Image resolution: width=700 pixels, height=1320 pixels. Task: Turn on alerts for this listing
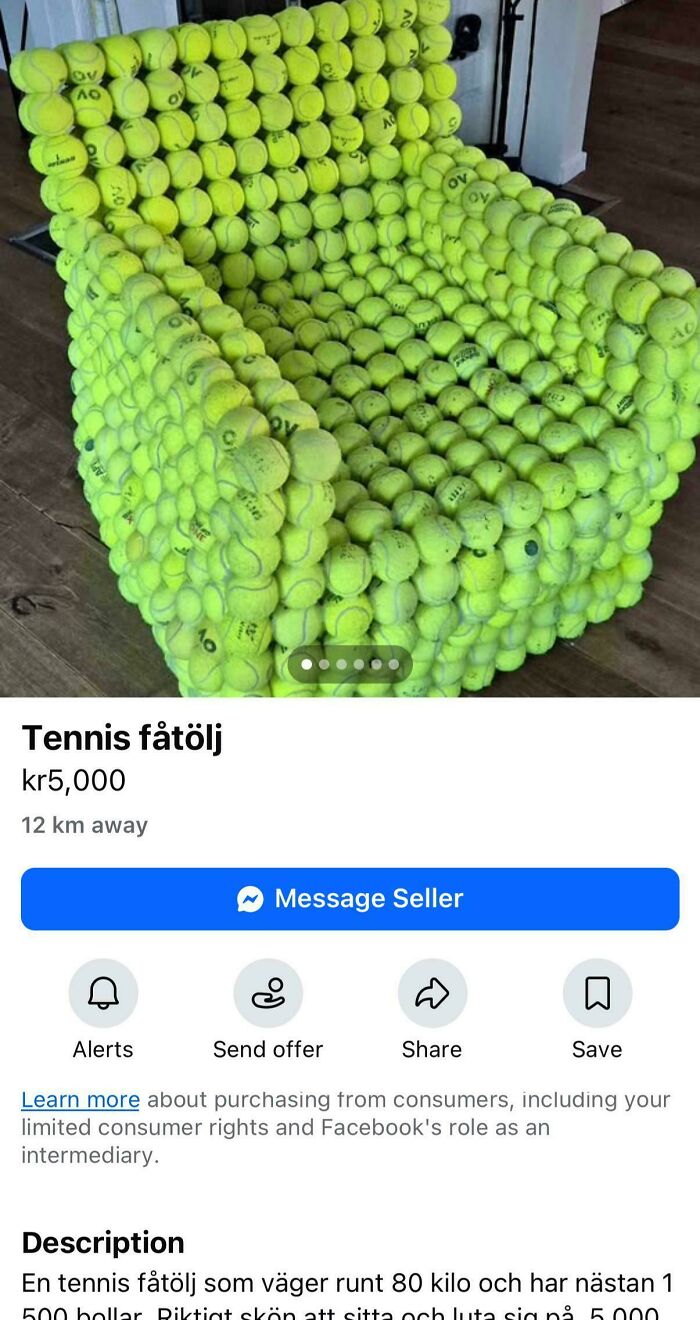(x=103, y=993)
